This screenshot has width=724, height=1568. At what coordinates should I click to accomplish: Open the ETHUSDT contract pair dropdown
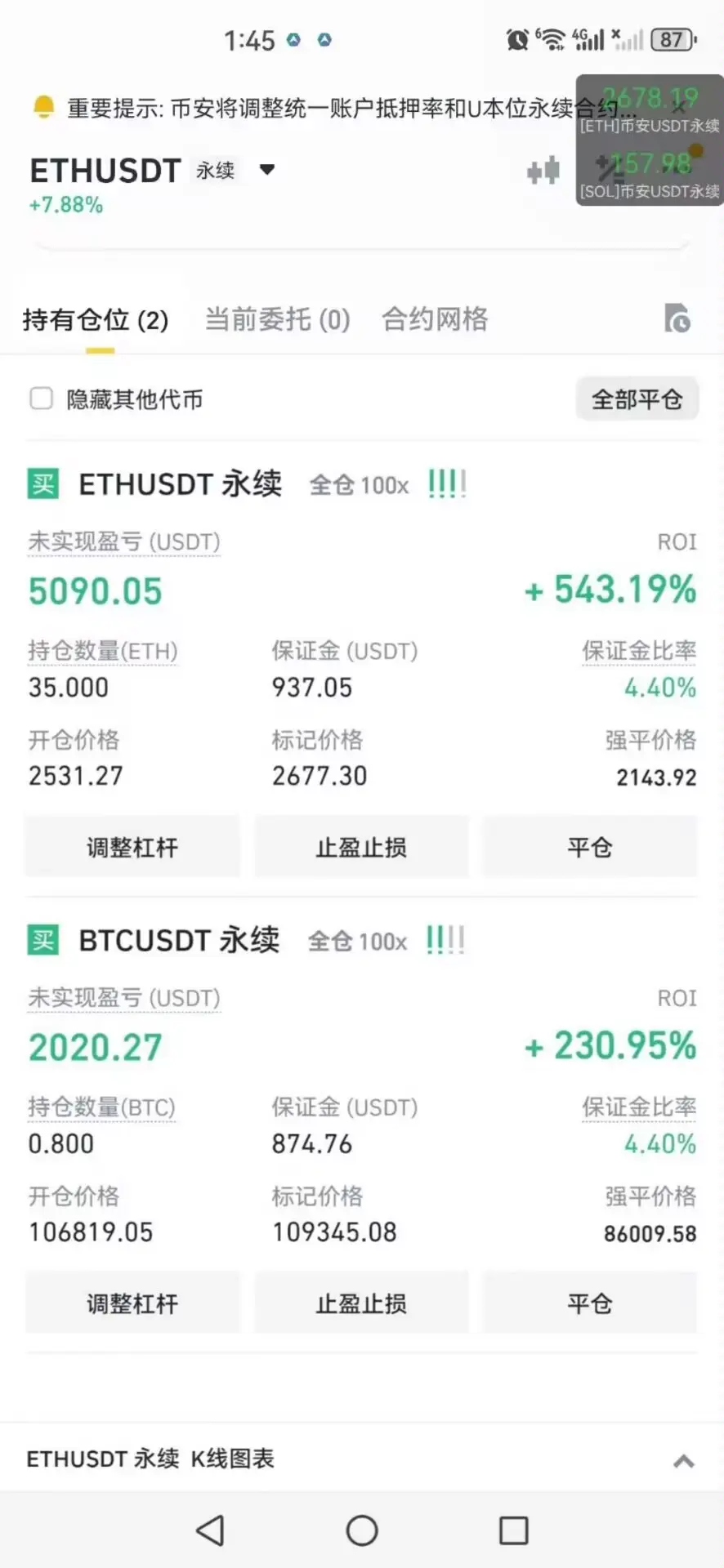pyautogui.click(x=266, y=170)
